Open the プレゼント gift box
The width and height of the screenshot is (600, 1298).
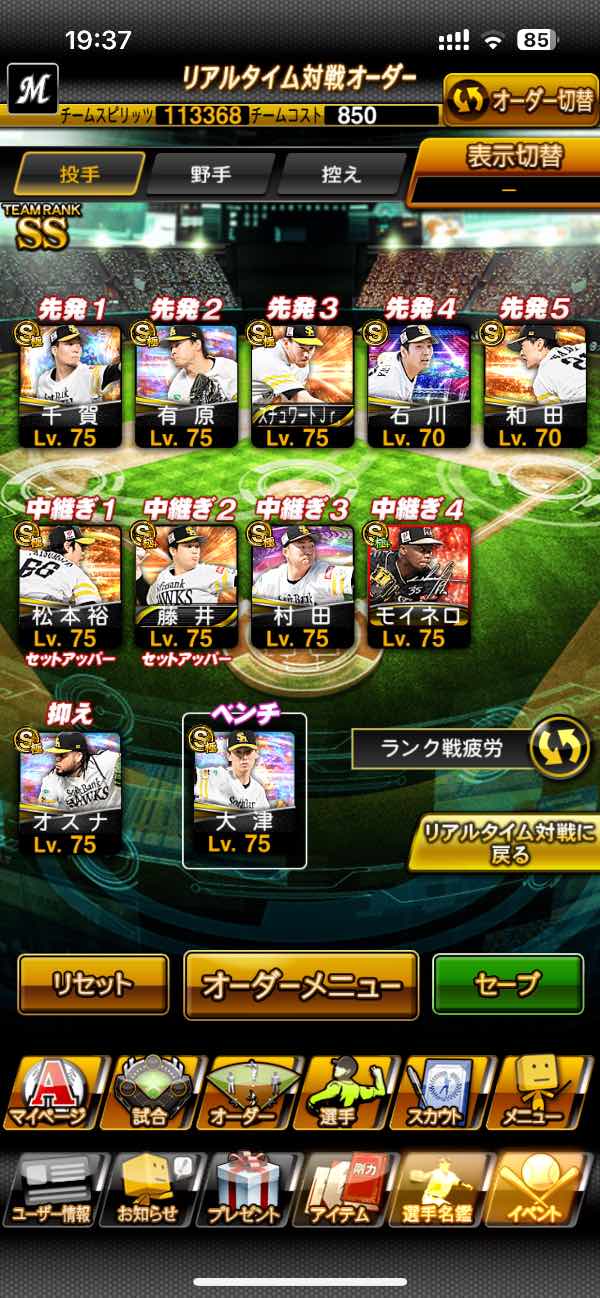(x=248, y=1190)
